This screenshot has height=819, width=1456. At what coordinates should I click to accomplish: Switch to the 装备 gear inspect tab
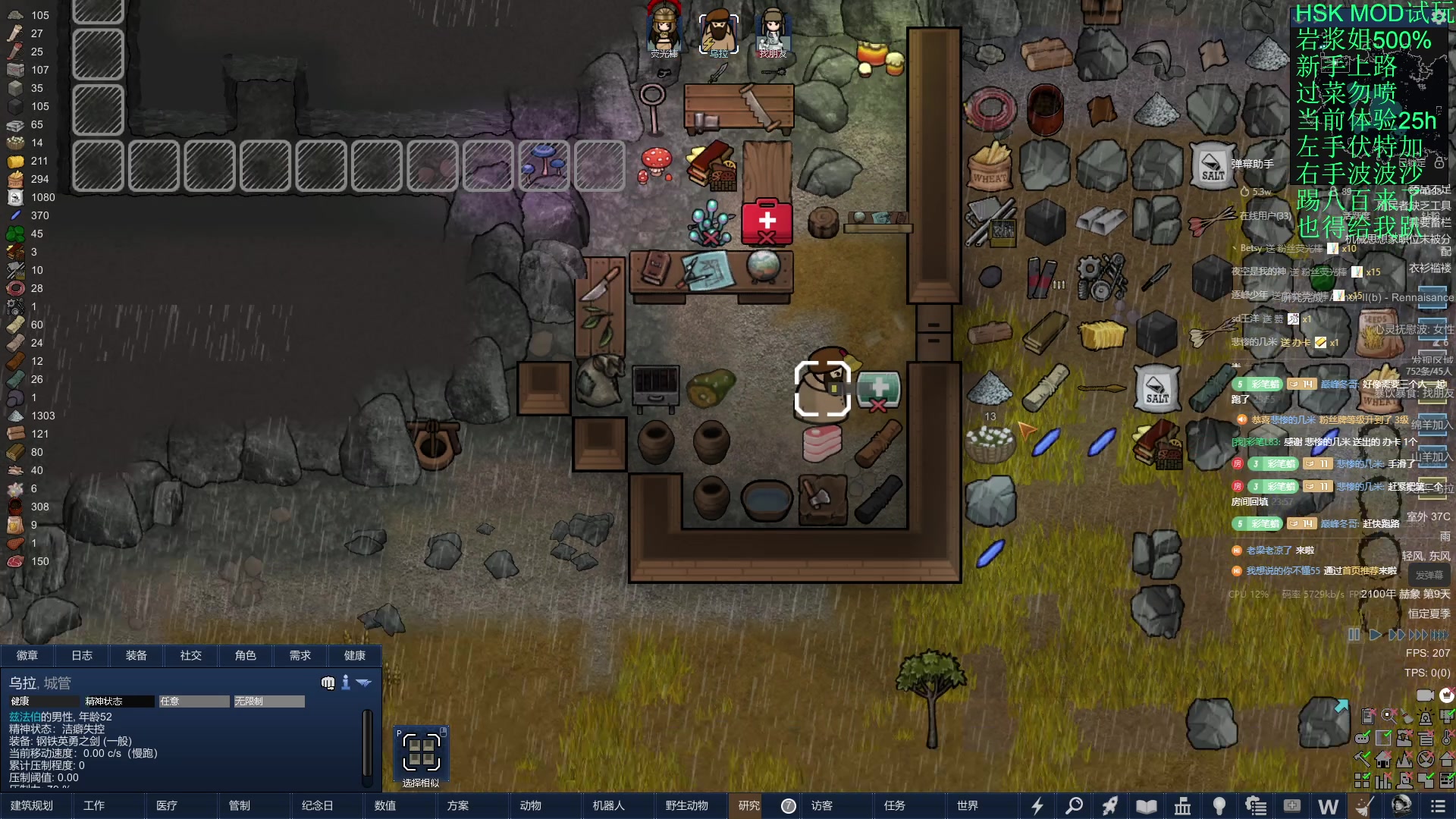click(x=136, y=655)
